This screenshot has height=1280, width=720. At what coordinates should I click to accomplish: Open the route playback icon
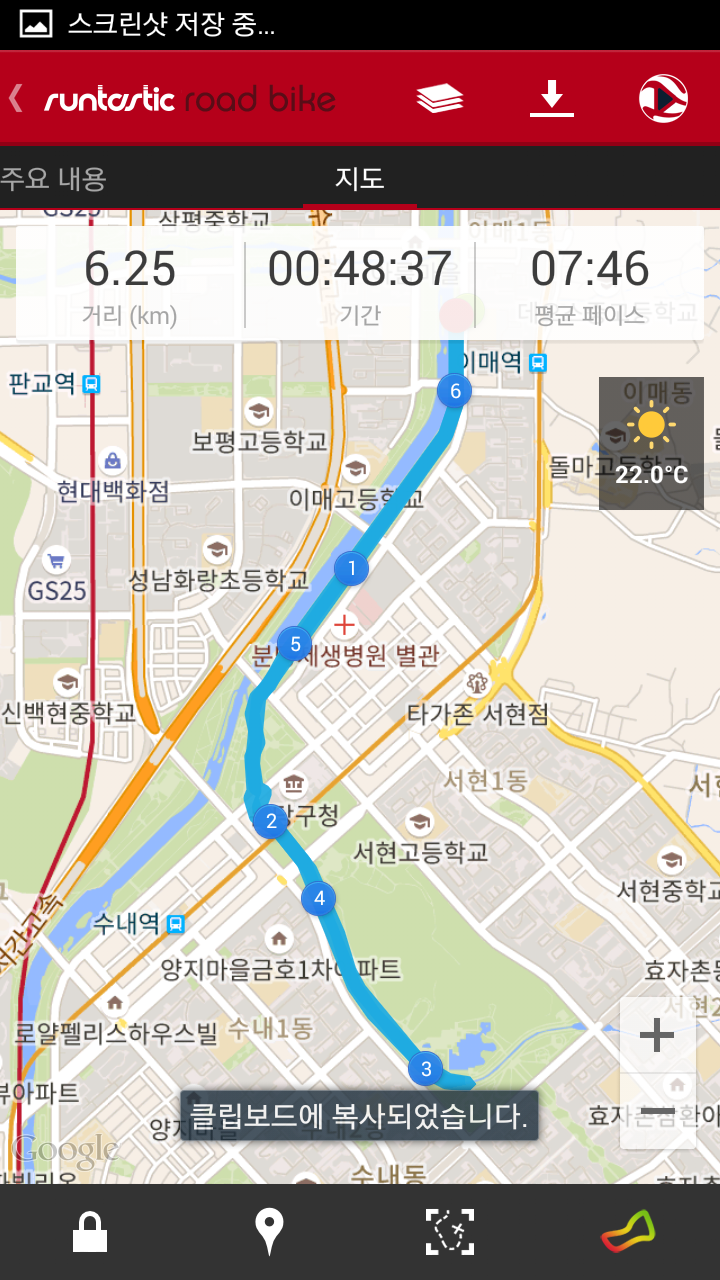[x=663, y=99]
